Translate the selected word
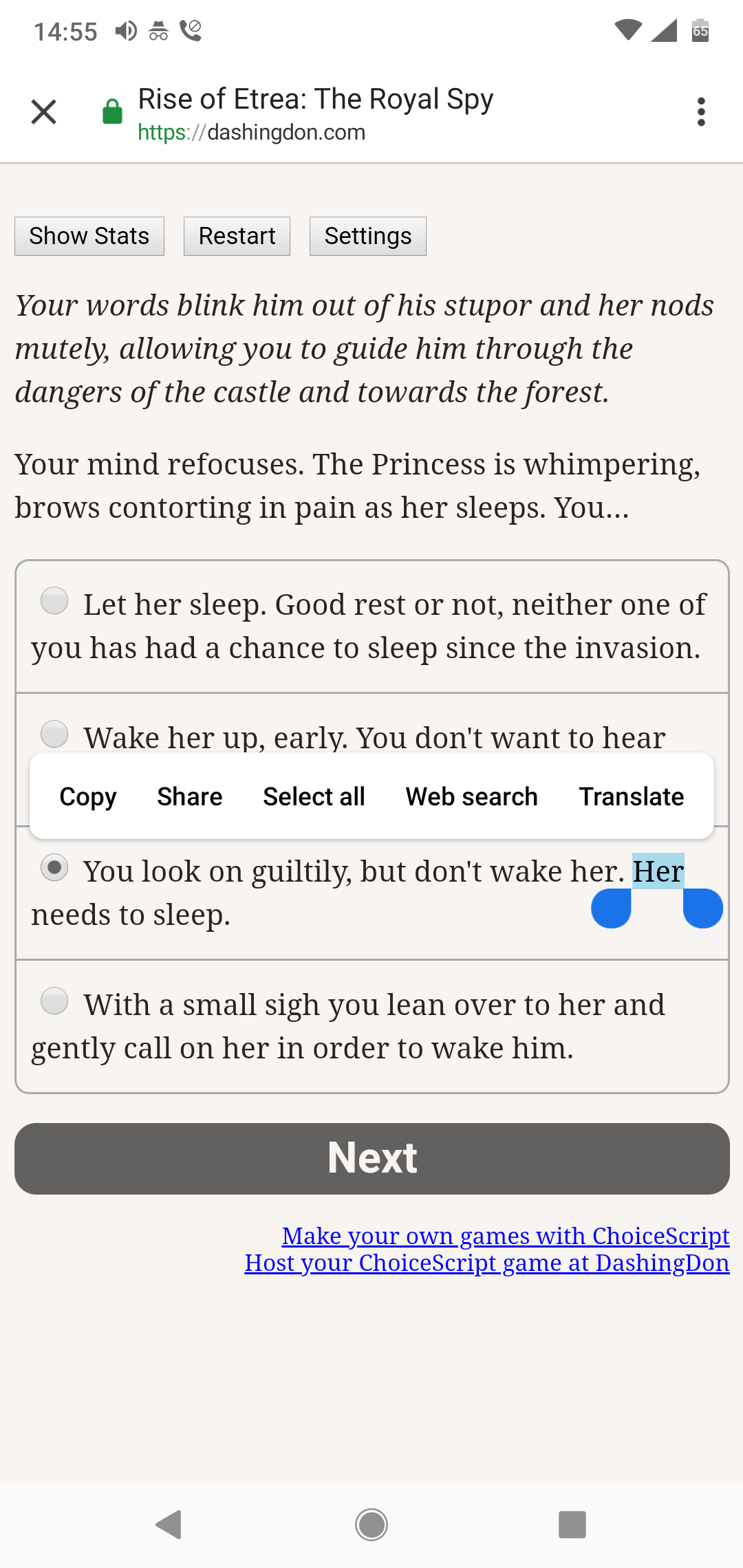 point(631,796)
